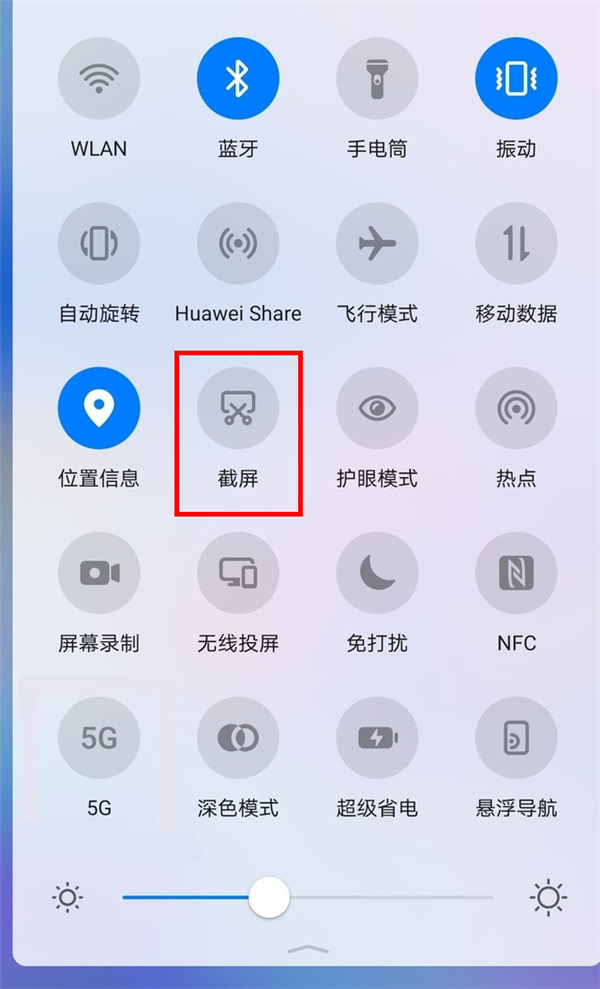Image resolution: width=600 pixels, height=989 pixels.
Task: Enable 深色模式 dark mode
Action: (238, 738)
